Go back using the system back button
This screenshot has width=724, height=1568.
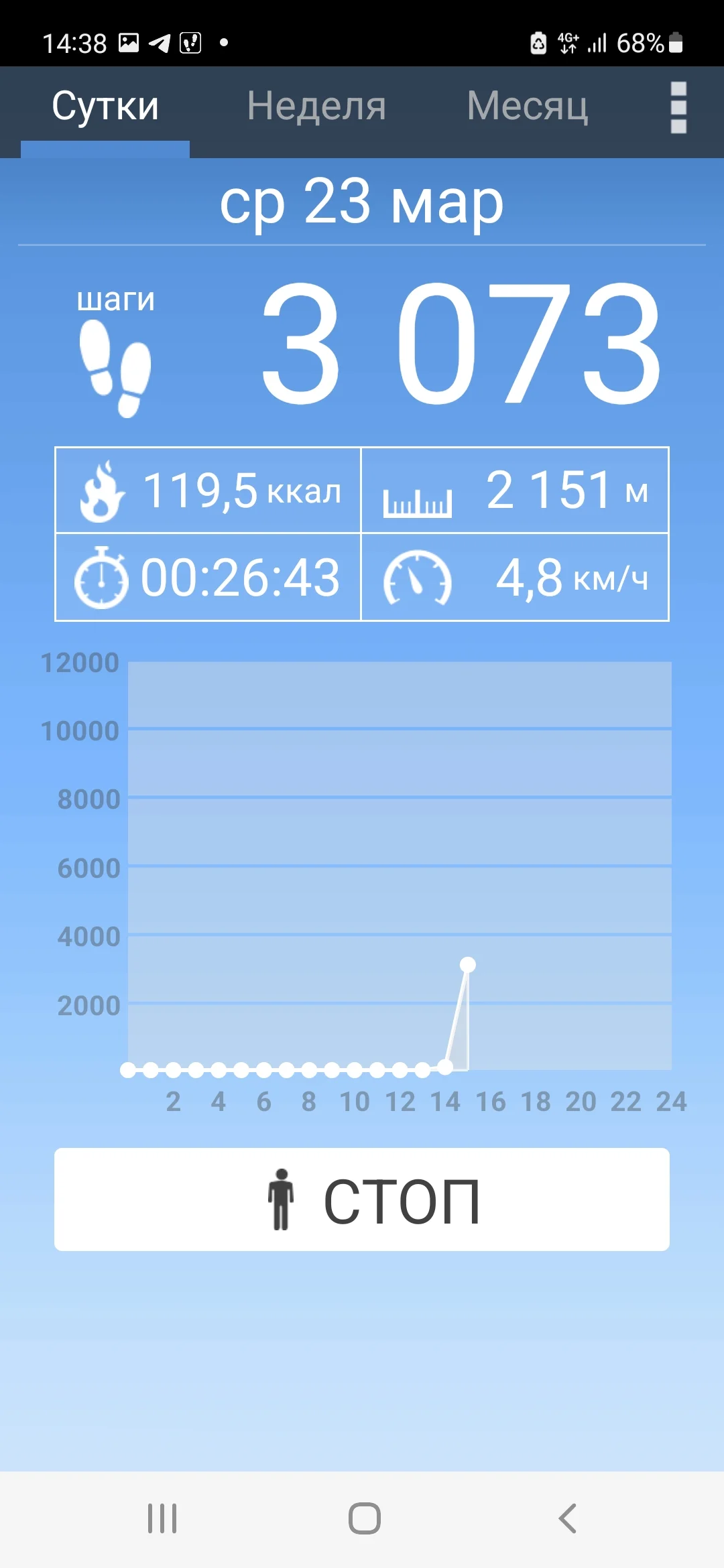click(x=567, y=1518)
